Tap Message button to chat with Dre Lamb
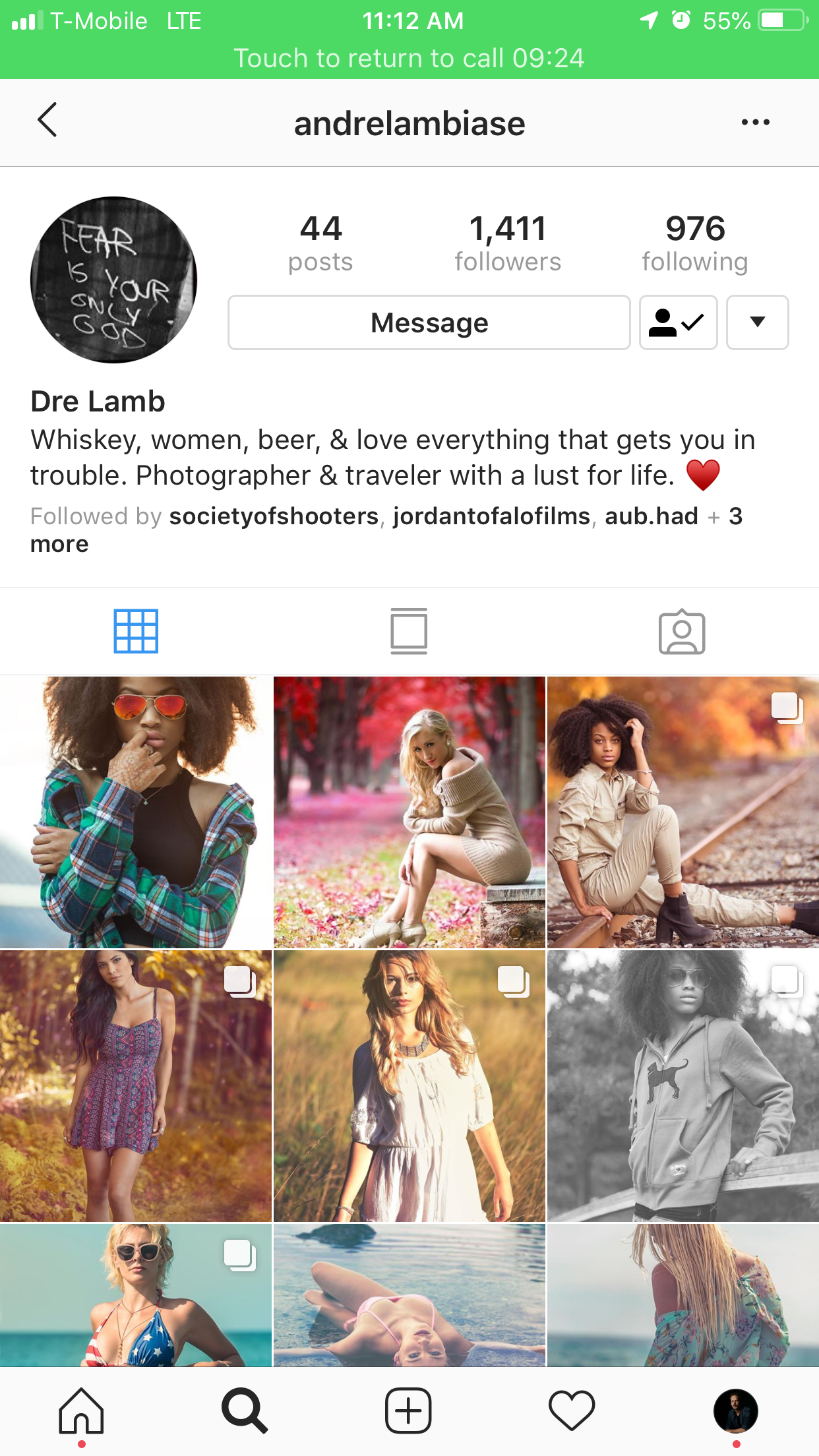 pyautogui.click(x=429, y=322)
